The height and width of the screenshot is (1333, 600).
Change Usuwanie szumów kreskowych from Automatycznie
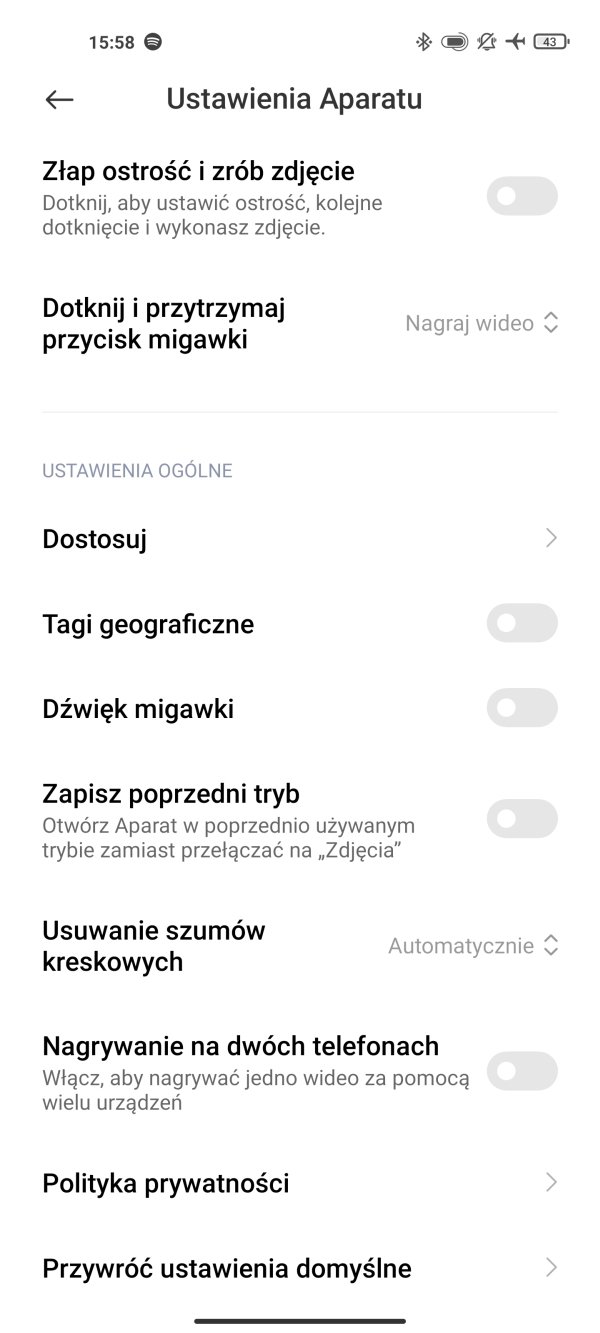pos(473,945)
